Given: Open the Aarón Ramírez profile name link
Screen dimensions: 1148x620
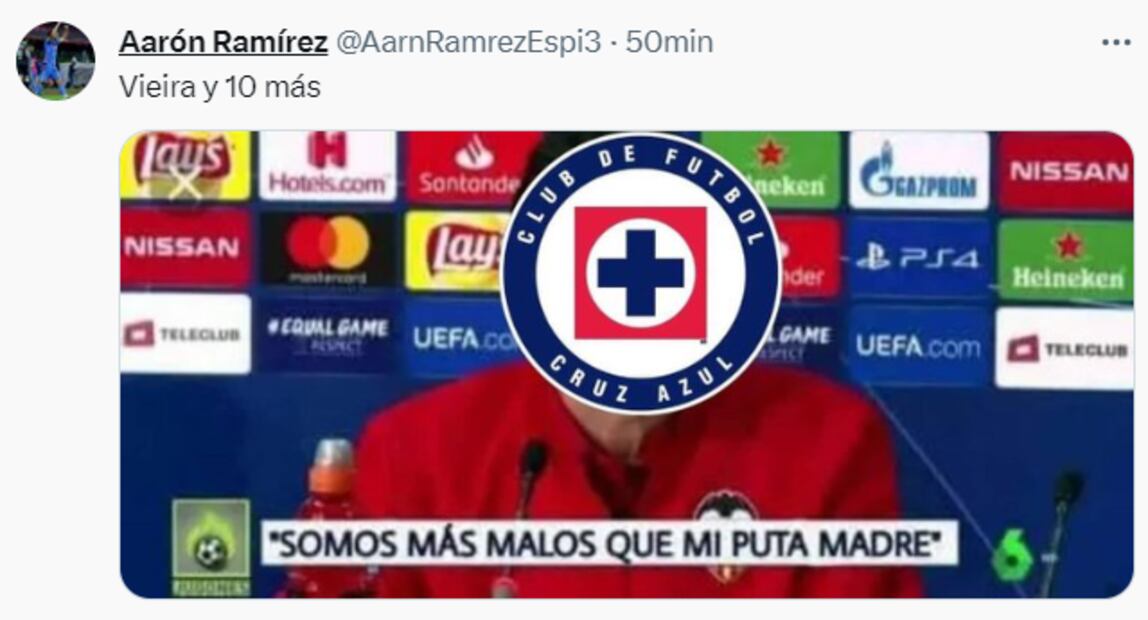Looking at the screenshot, I should tap(223, 42).
